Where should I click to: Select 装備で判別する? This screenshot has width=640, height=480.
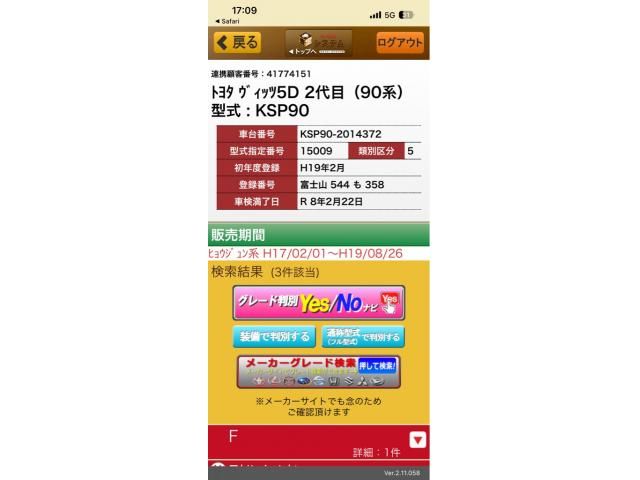pyautogui.click(x=272, y=337)
